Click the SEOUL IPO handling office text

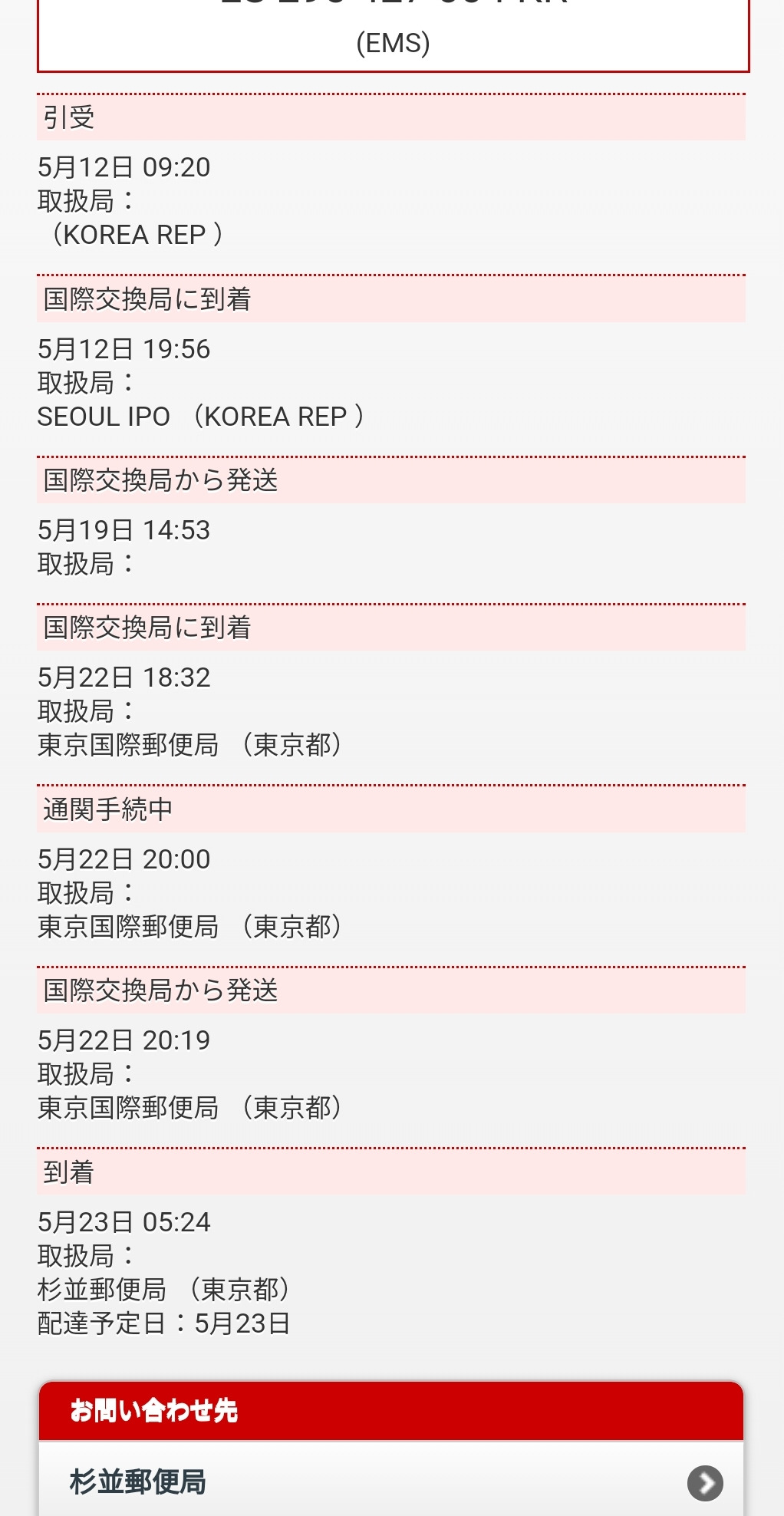tap(203, 417)
